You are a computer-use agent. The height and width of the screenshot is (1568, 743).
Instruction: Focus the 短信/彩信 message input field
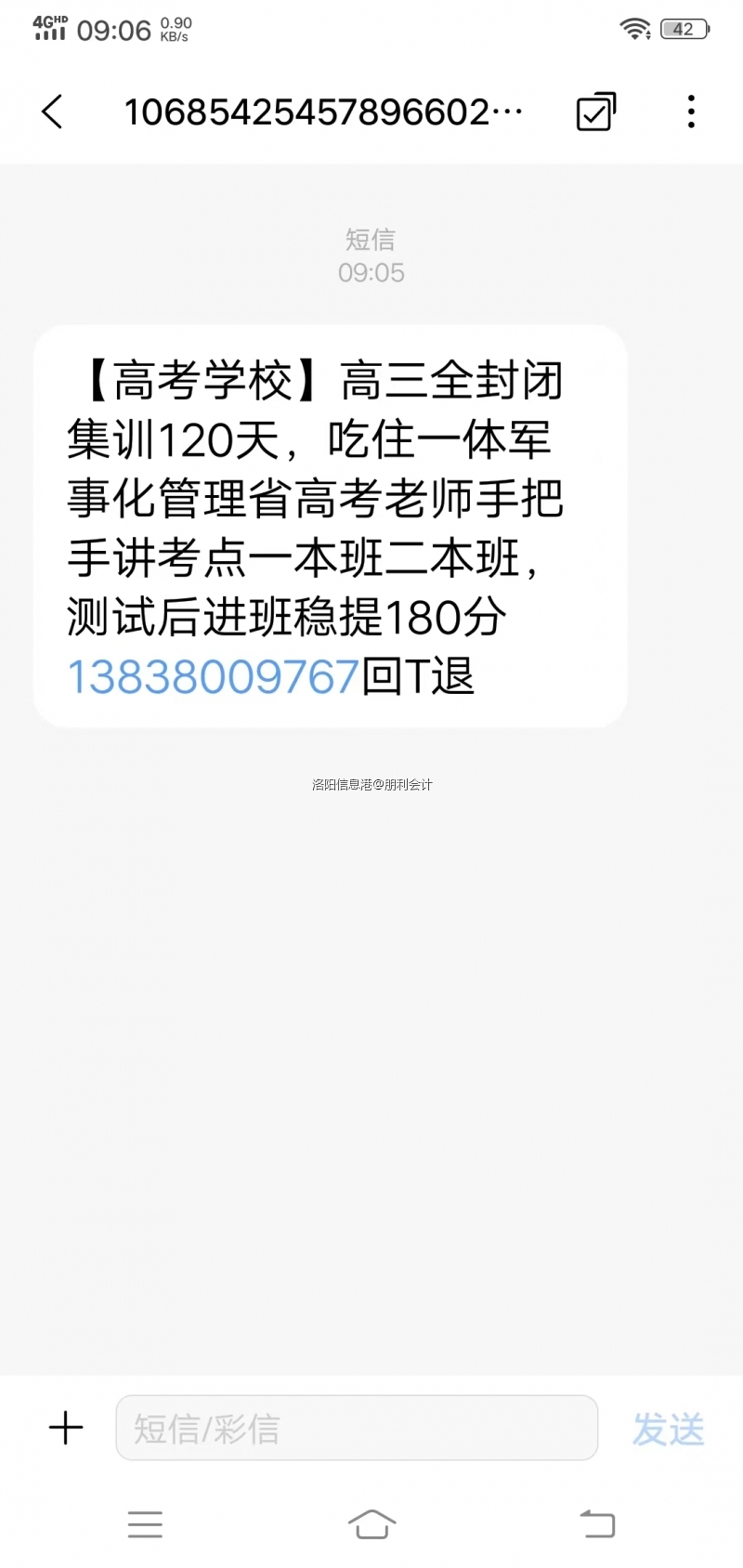click(x=356, y=1428)
